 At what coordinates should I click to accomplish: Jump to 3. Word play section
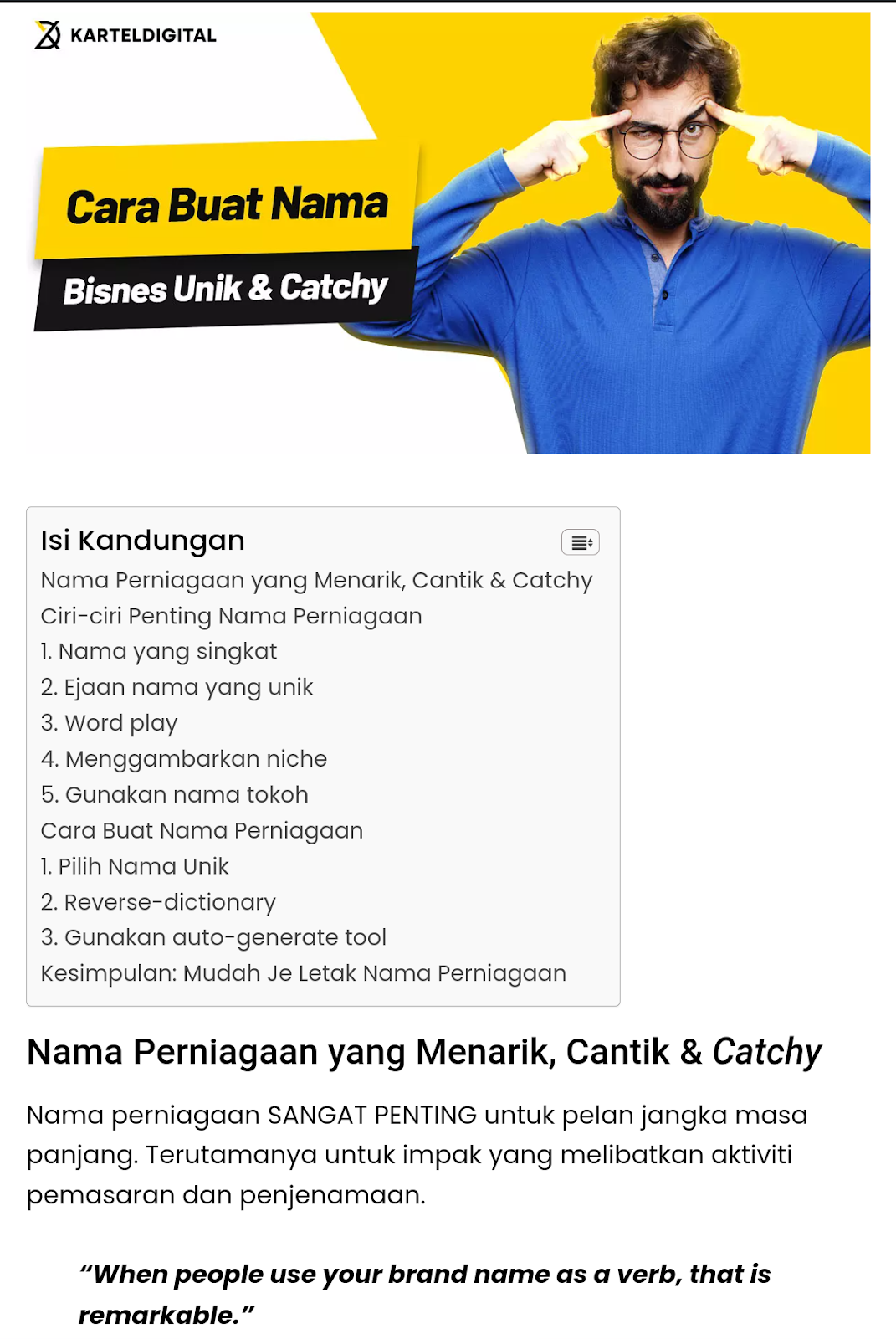coord(110,723)
